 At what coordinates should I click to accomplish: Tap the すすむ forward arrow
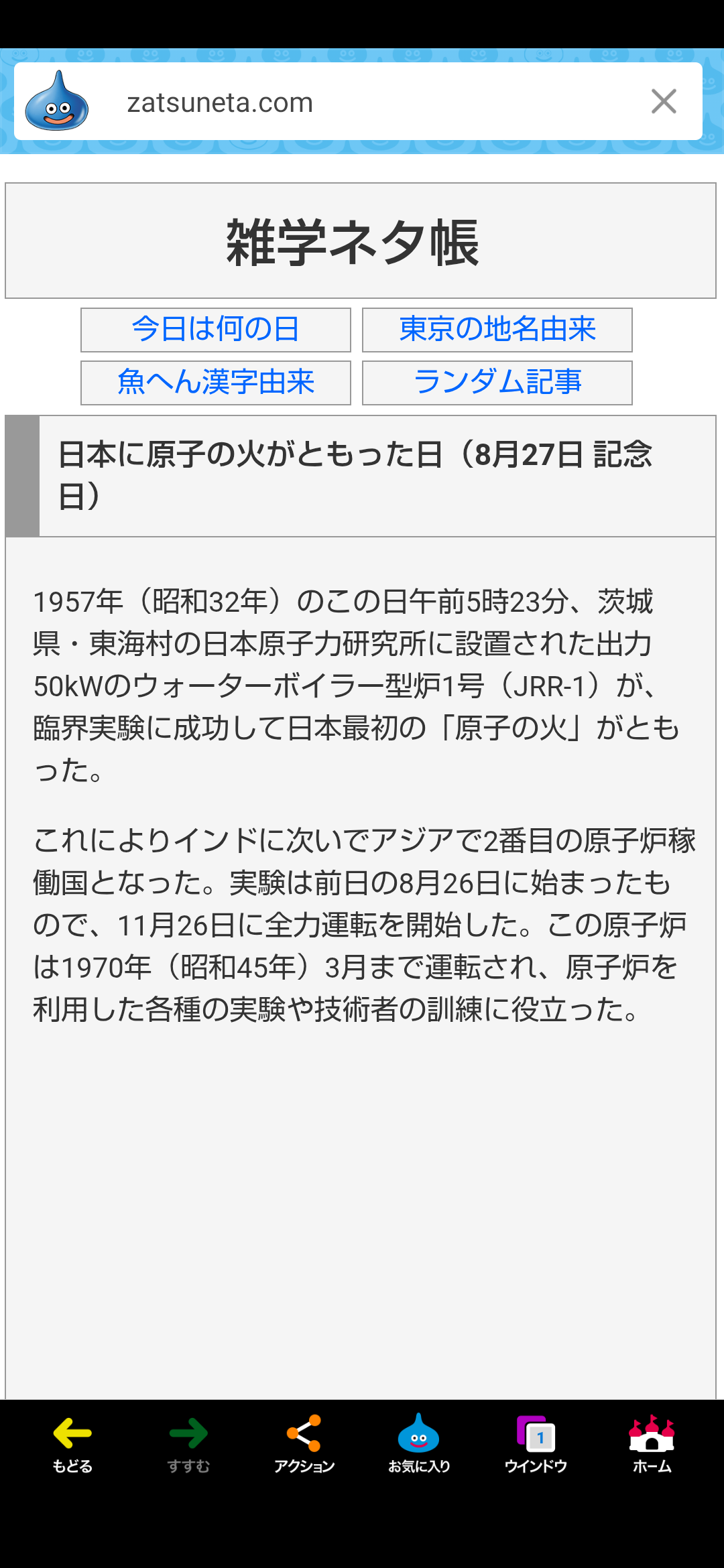click(188, 1444)
